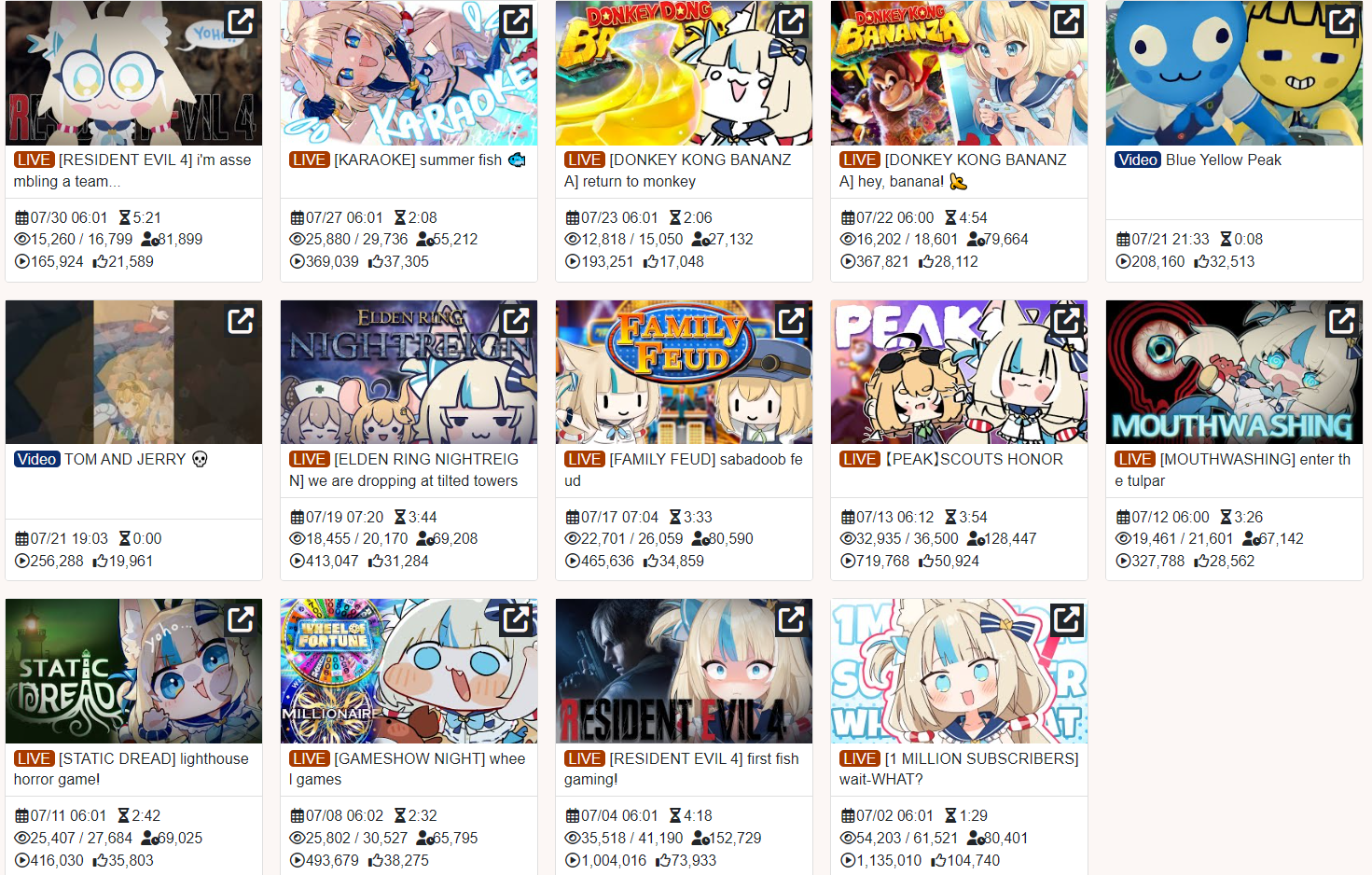Open external link on KARAOKE summer fish card
The width and height of the screenshot is (1372, 875).
pyautogui.click(x=516, y=21)
